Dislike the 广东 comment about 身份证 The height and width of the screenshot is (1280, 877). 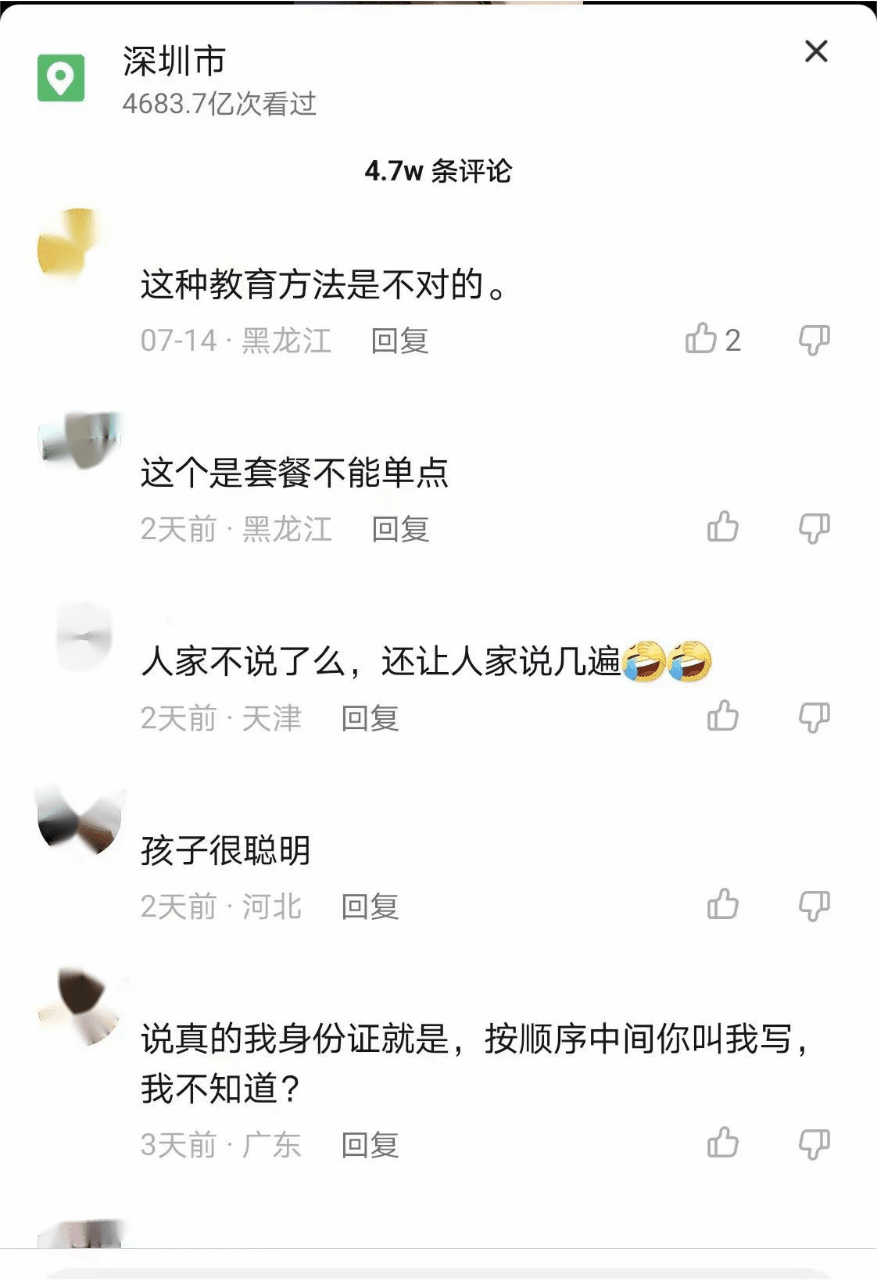(x=814, y=1143)
